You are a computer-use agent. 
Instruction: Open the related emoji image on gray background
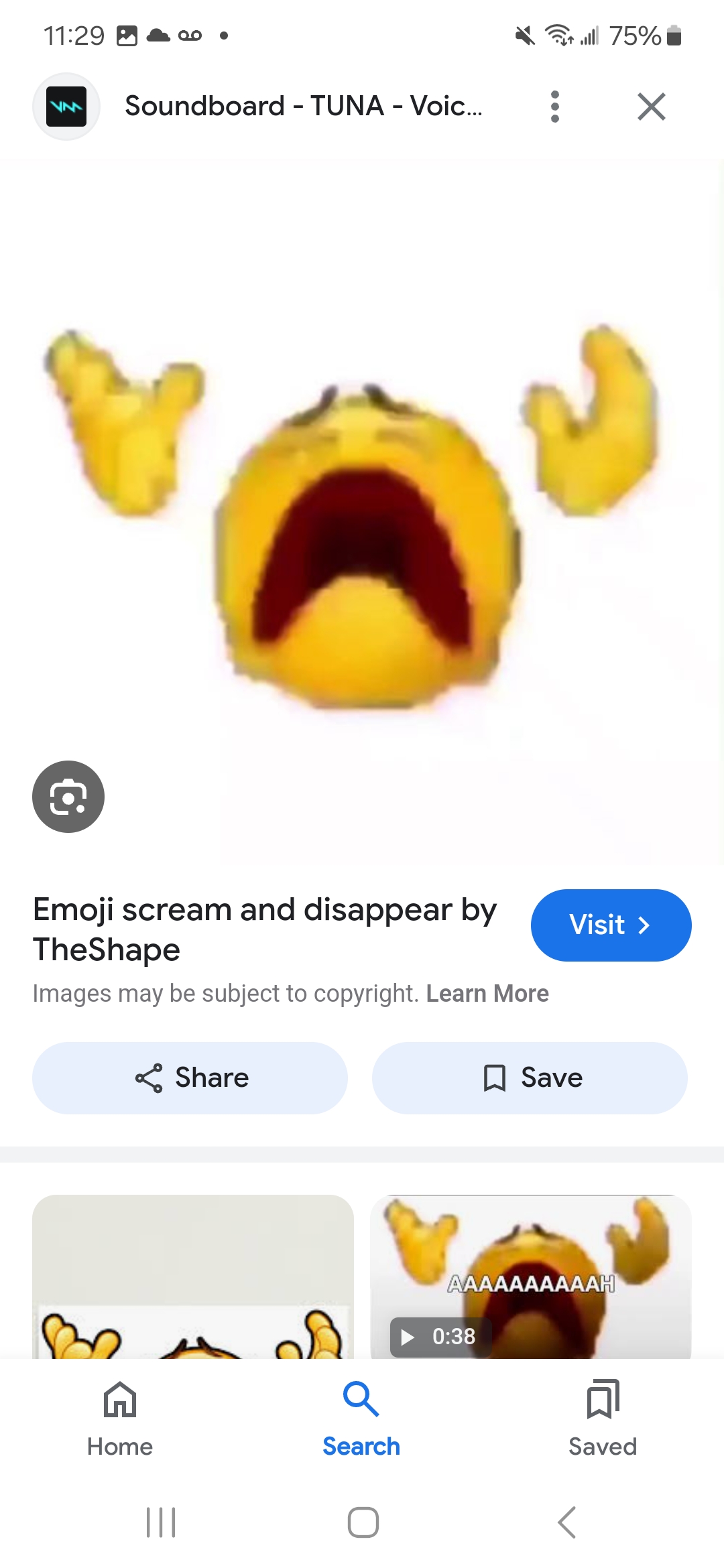[193, 1277]
